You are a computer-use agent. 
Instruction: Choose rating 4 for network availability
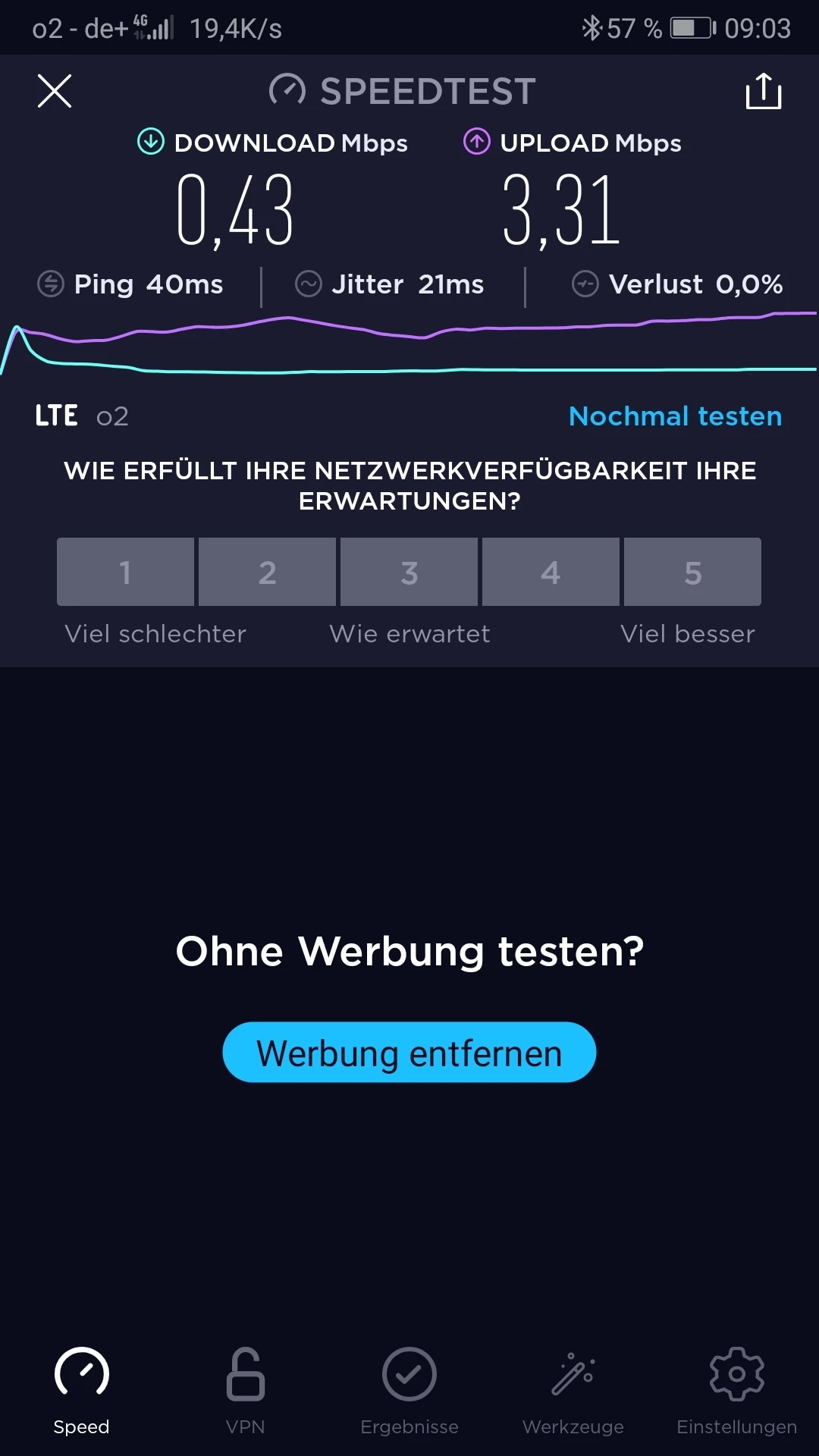tap(551, 572)
